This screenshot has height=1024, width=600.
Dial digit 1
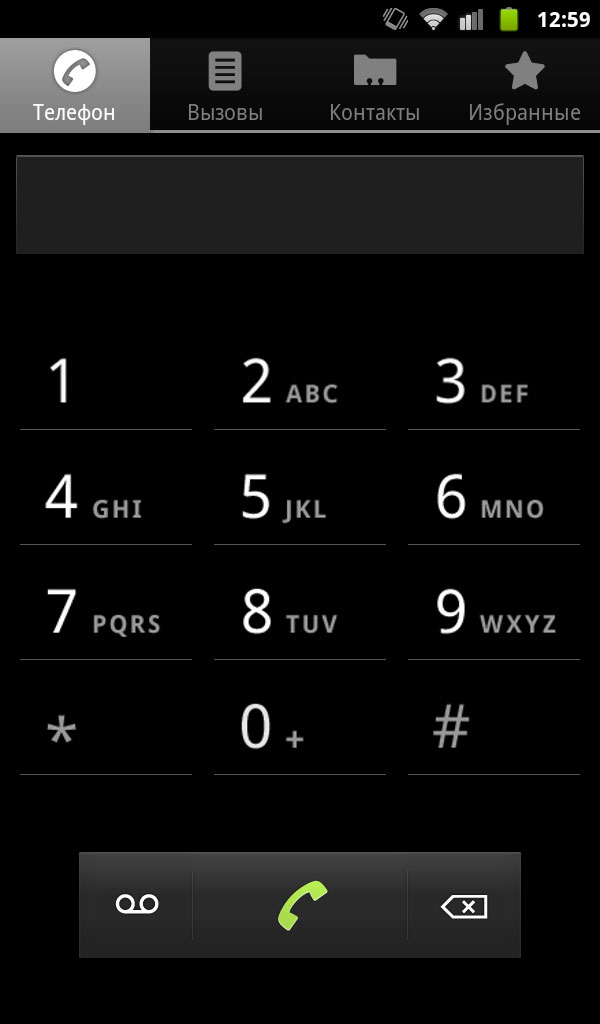105,382
